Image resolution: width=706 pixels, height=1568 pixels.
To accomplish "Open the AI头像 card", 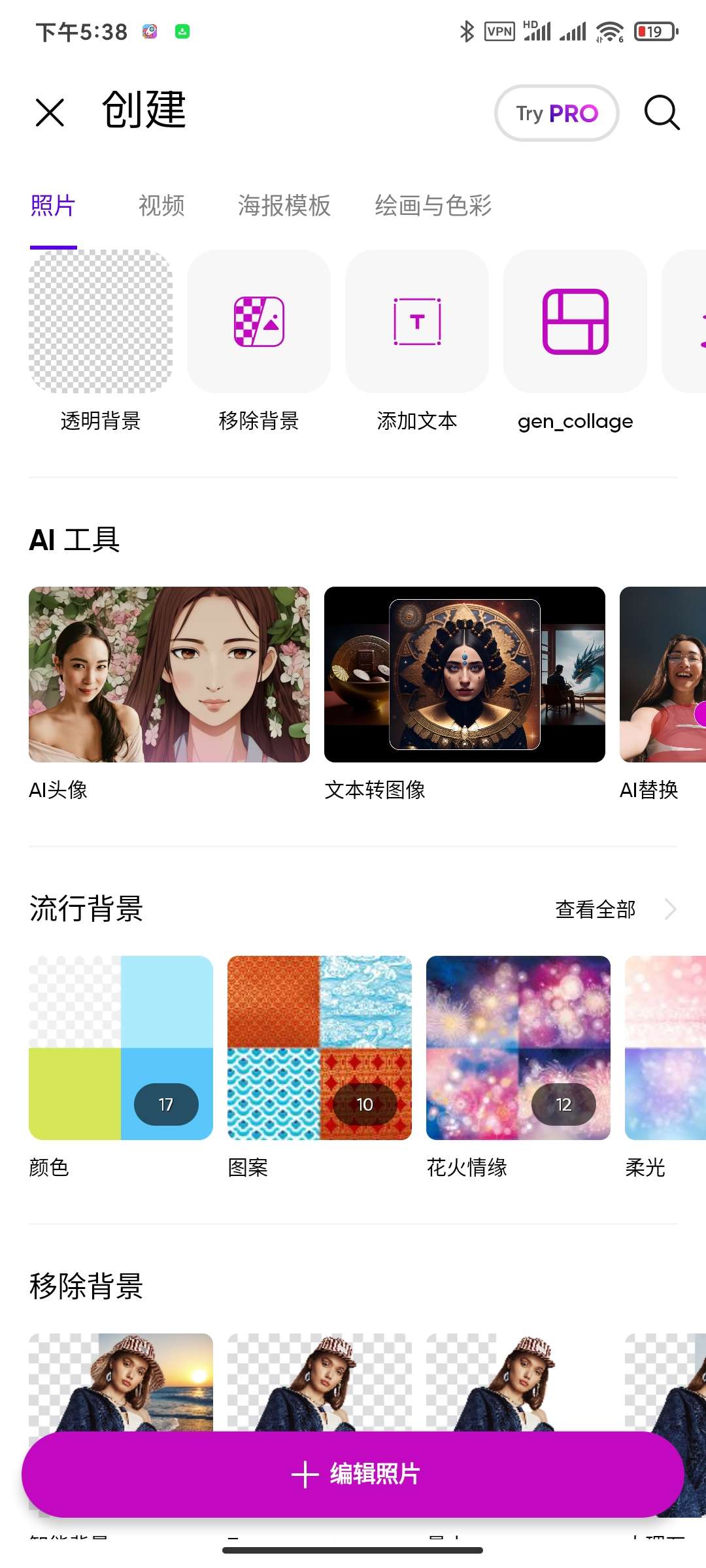I will [x=169, y=674].
